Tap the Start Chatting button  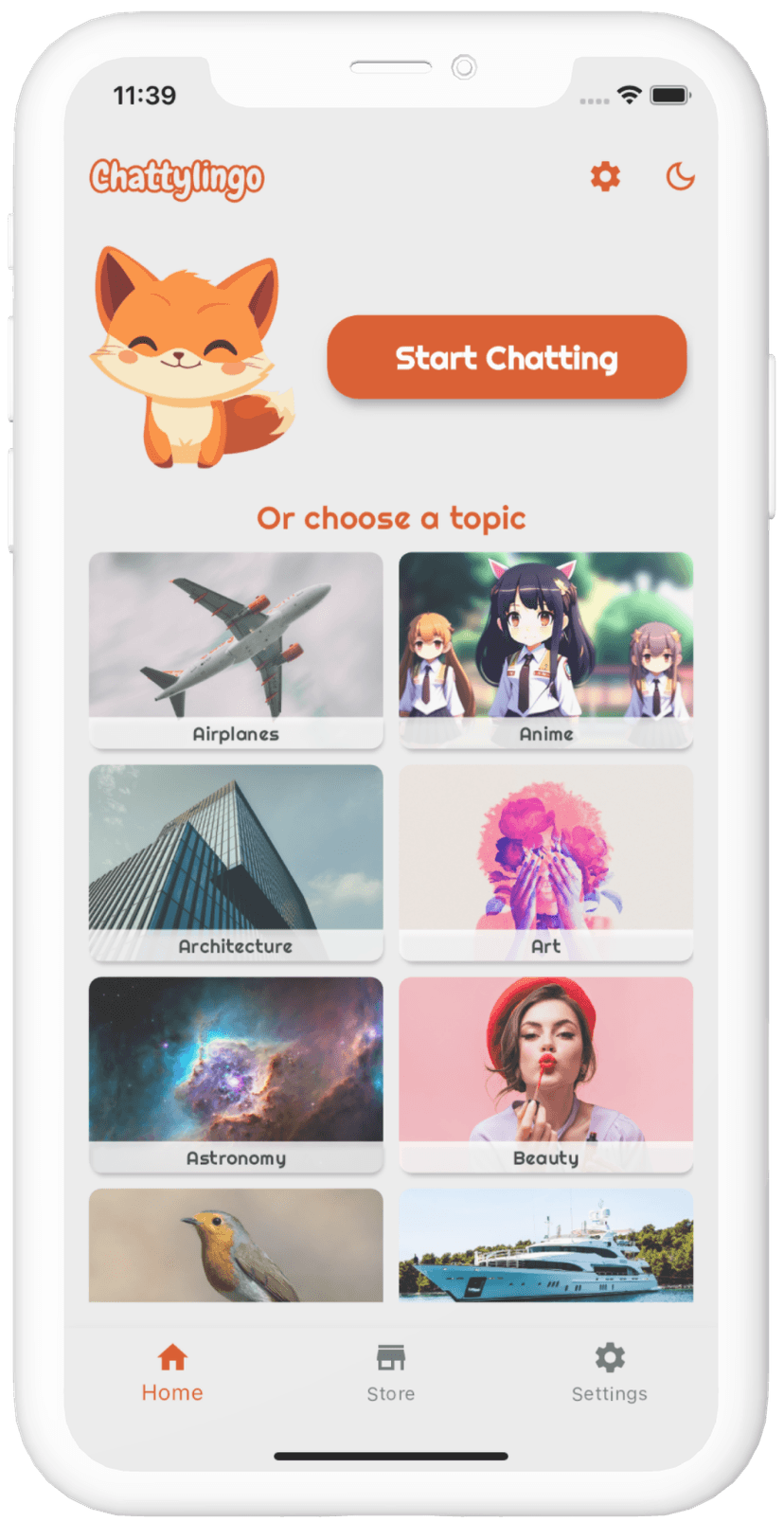click(x=507, y=358)
